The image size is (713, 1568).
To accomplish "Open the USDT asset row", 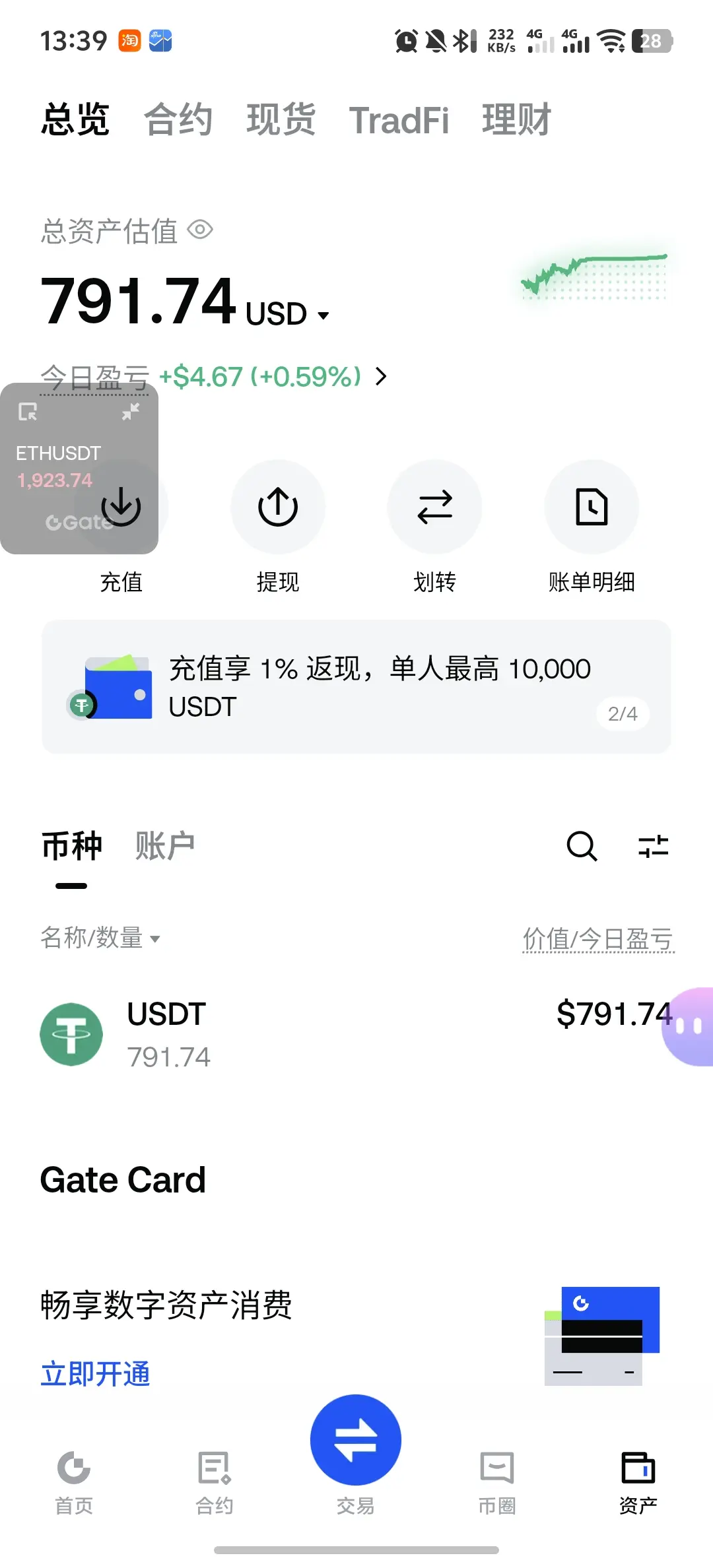I will click(x=356, y=1034).
